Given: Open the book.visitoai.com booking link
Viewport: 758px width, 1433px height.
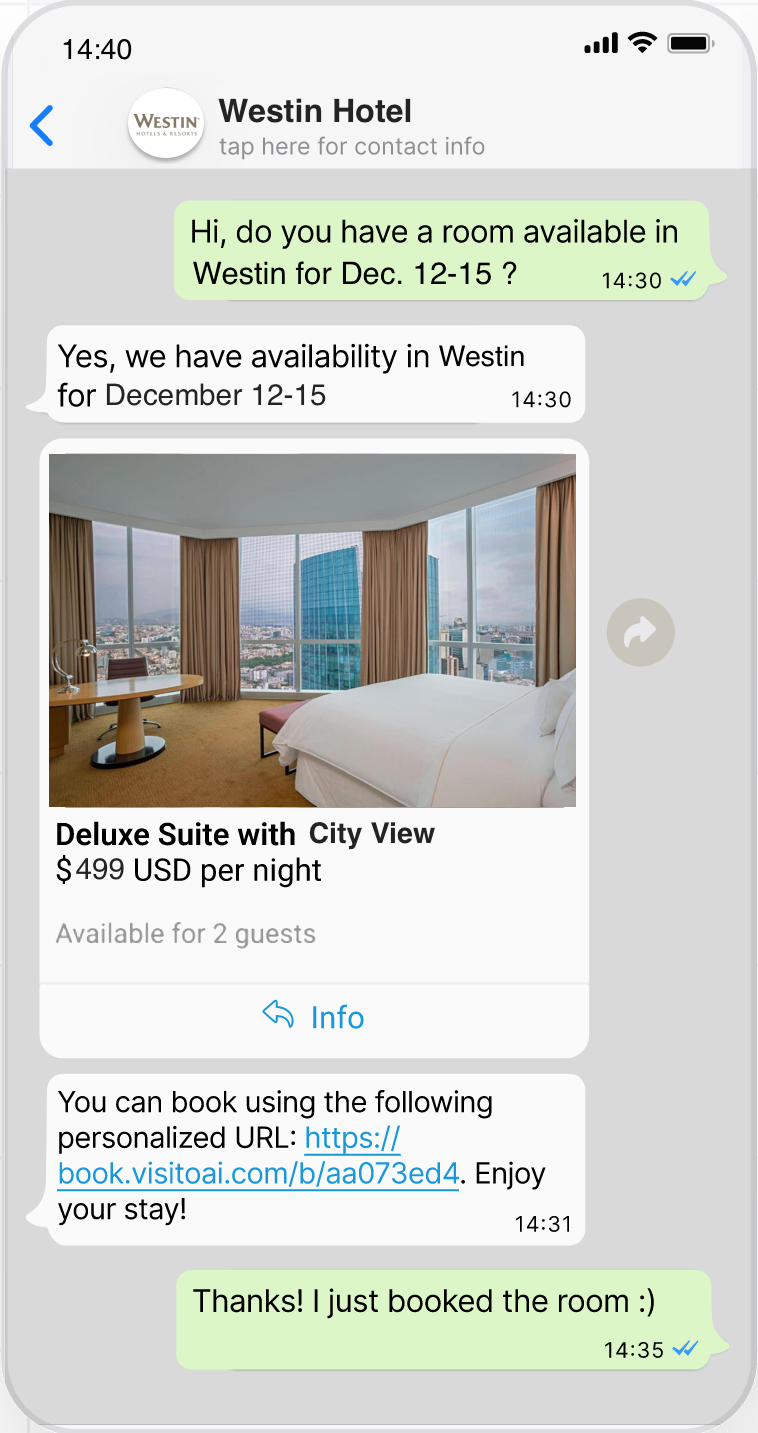Looking at the screenshot, I should (x=258, y=1173).
